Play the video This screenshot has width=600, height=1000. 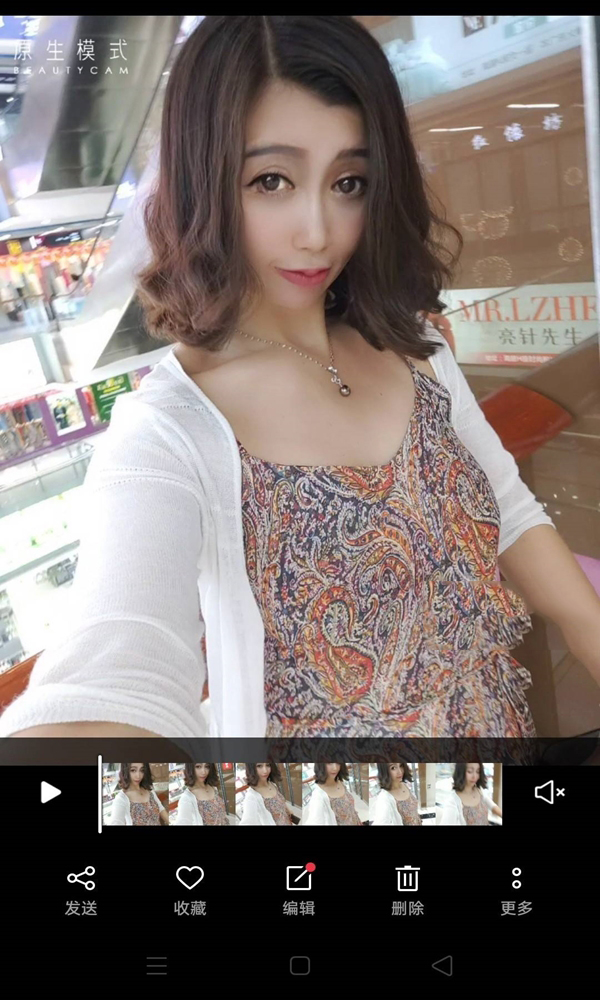point(50,792)
